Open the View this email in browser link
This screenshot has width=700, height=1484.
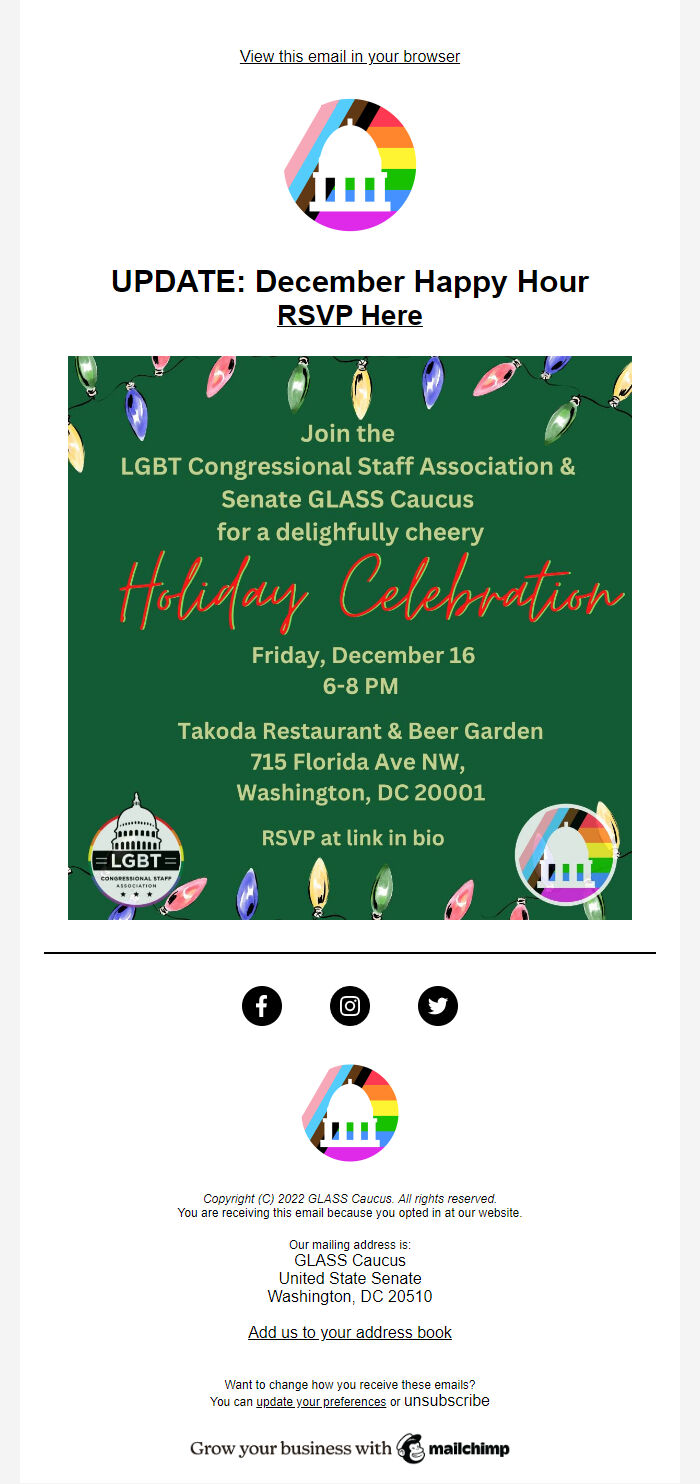[x=350, y=56]
